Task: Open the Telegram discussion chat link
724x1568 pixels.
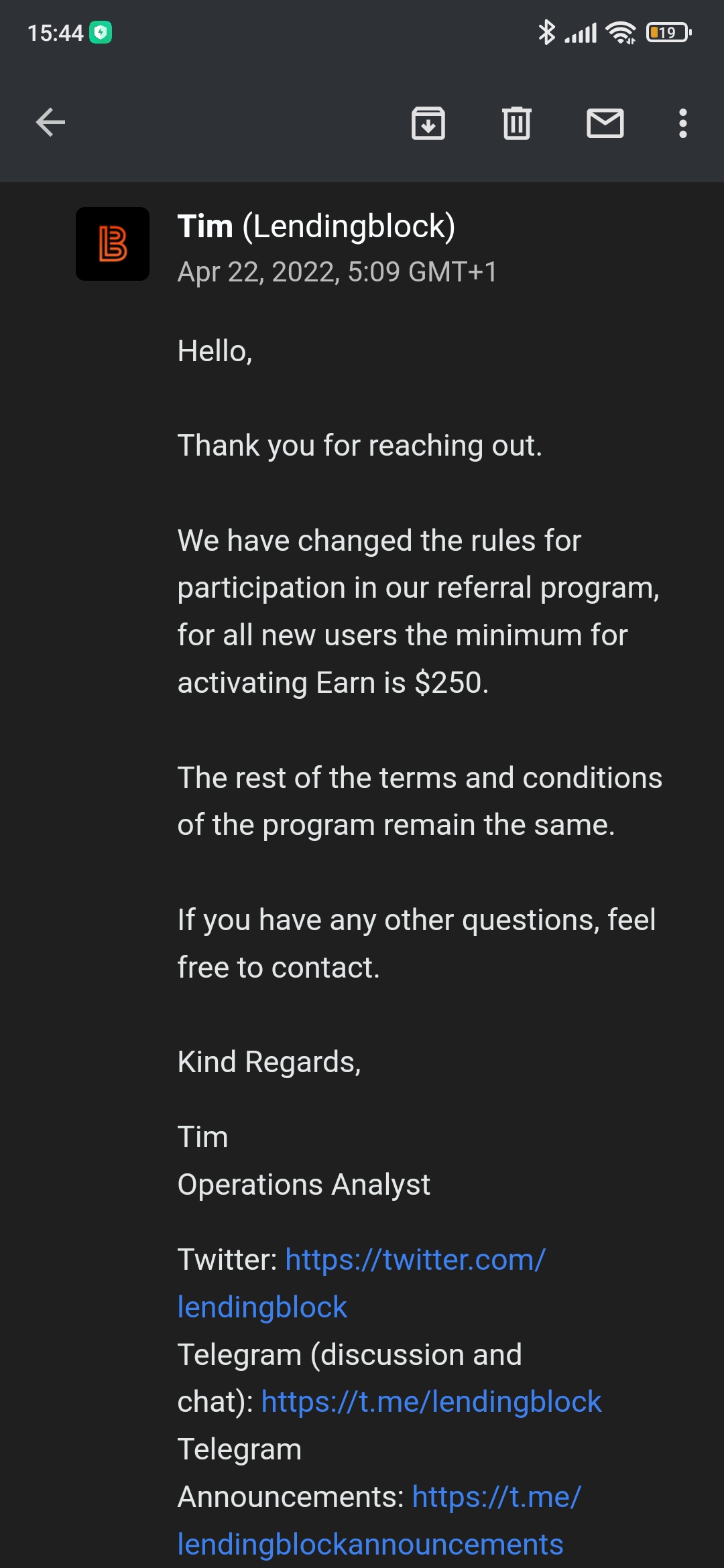Action: [431, 1402]
